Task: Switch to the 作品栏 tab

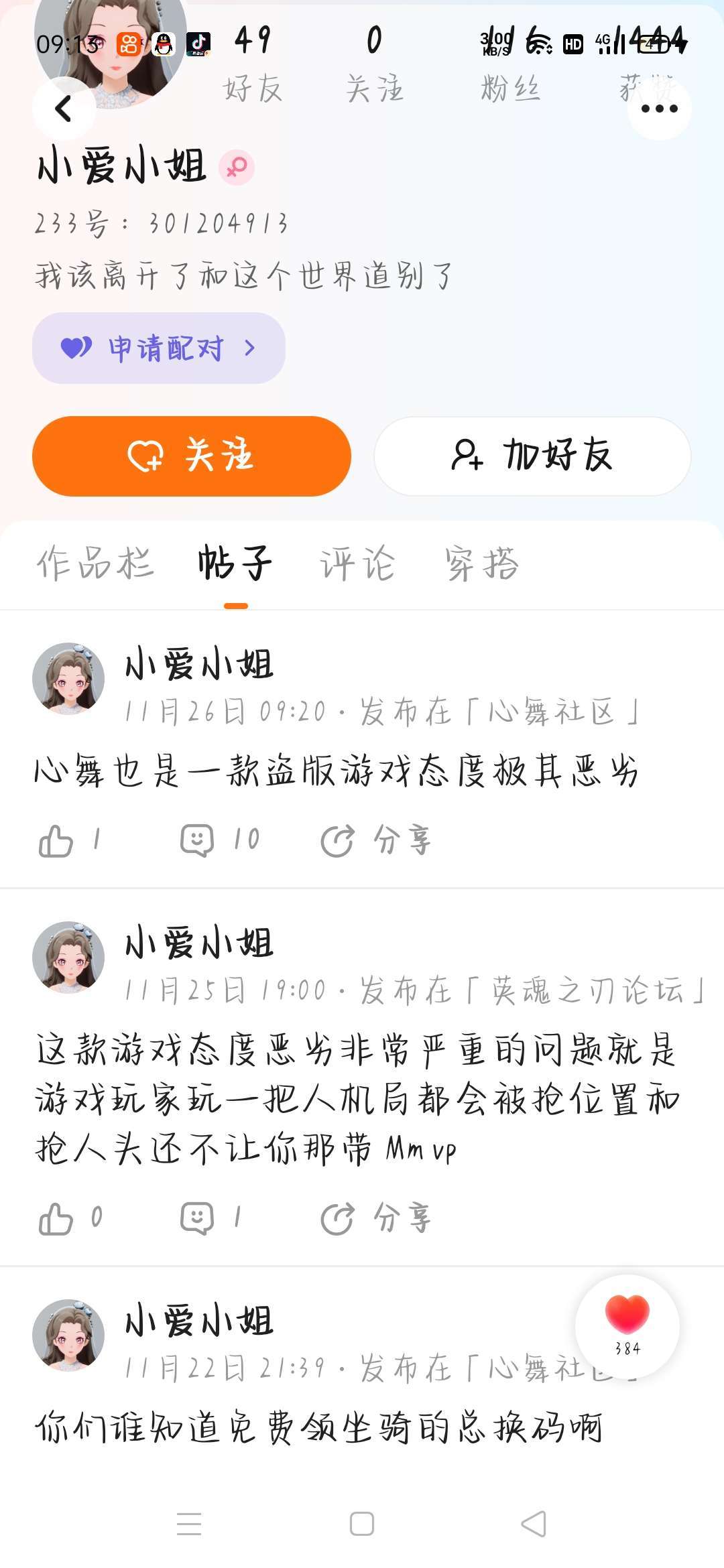Action: pyautogui.click(x=95, y=563)
